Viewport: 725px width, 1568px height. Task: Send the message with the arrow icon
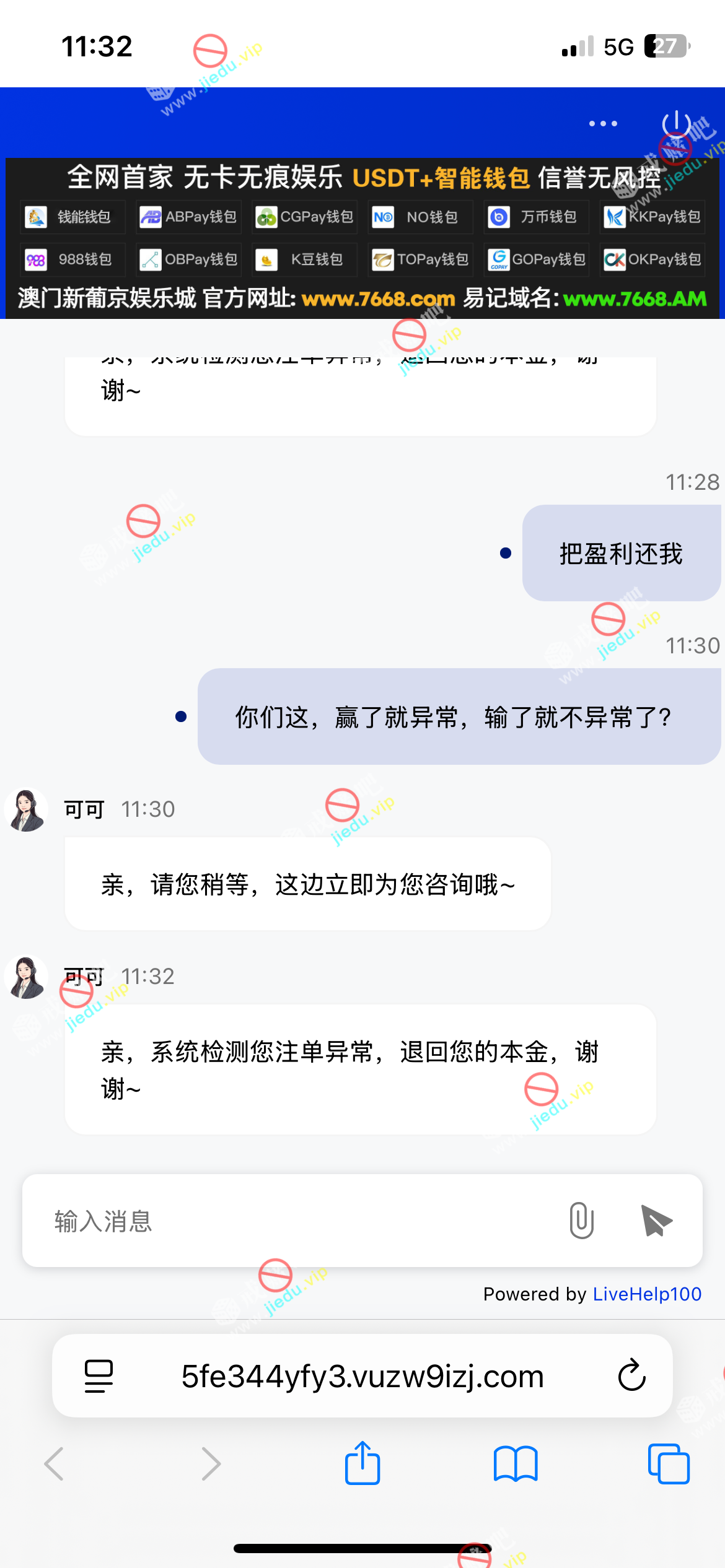point(656,1221)
